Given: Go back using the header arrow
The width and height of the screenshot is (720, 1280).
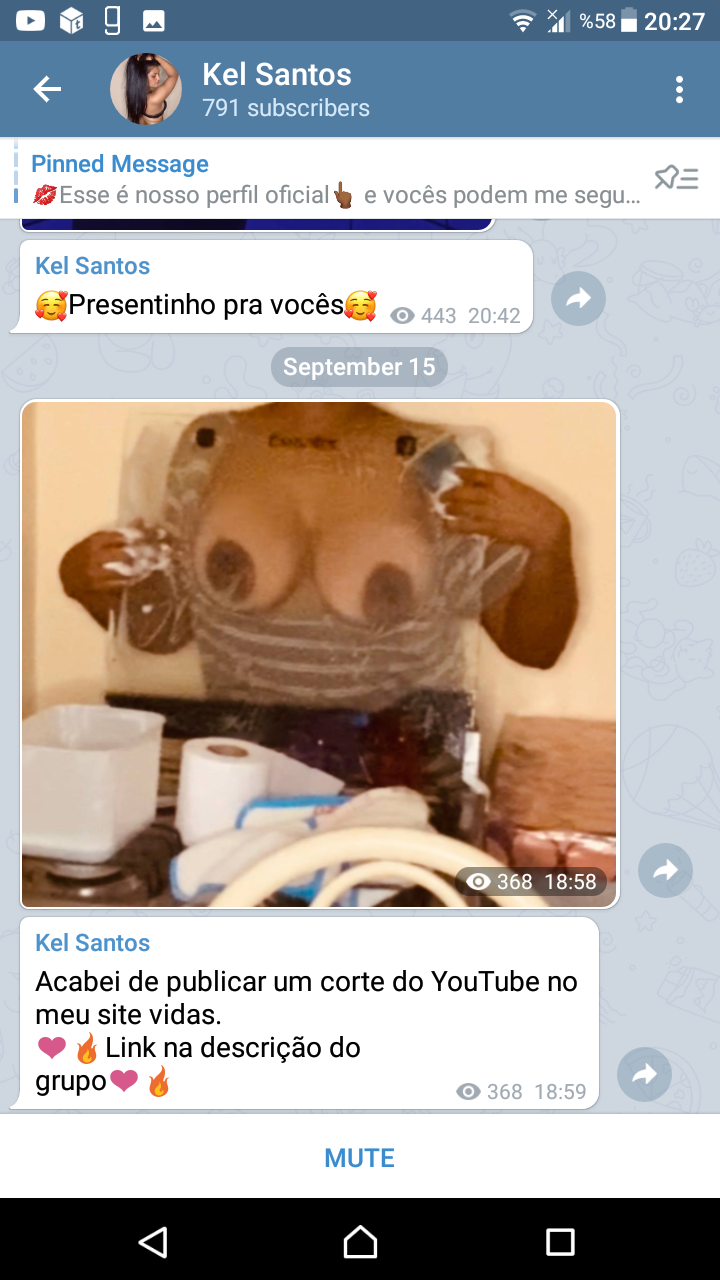Looking at the screenshot, I should [47, 90].
